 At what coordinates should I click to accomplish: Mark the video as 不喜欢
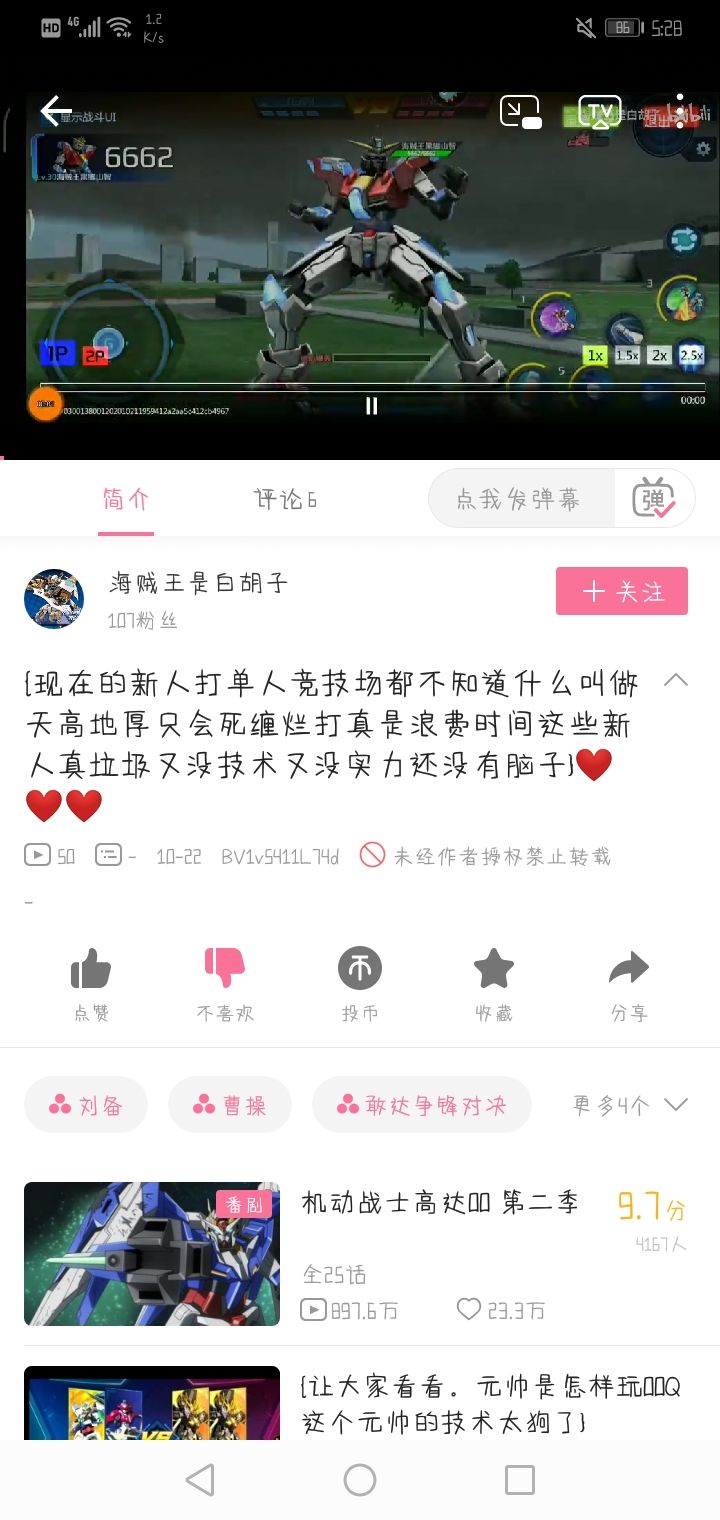(x=225, y=984)
